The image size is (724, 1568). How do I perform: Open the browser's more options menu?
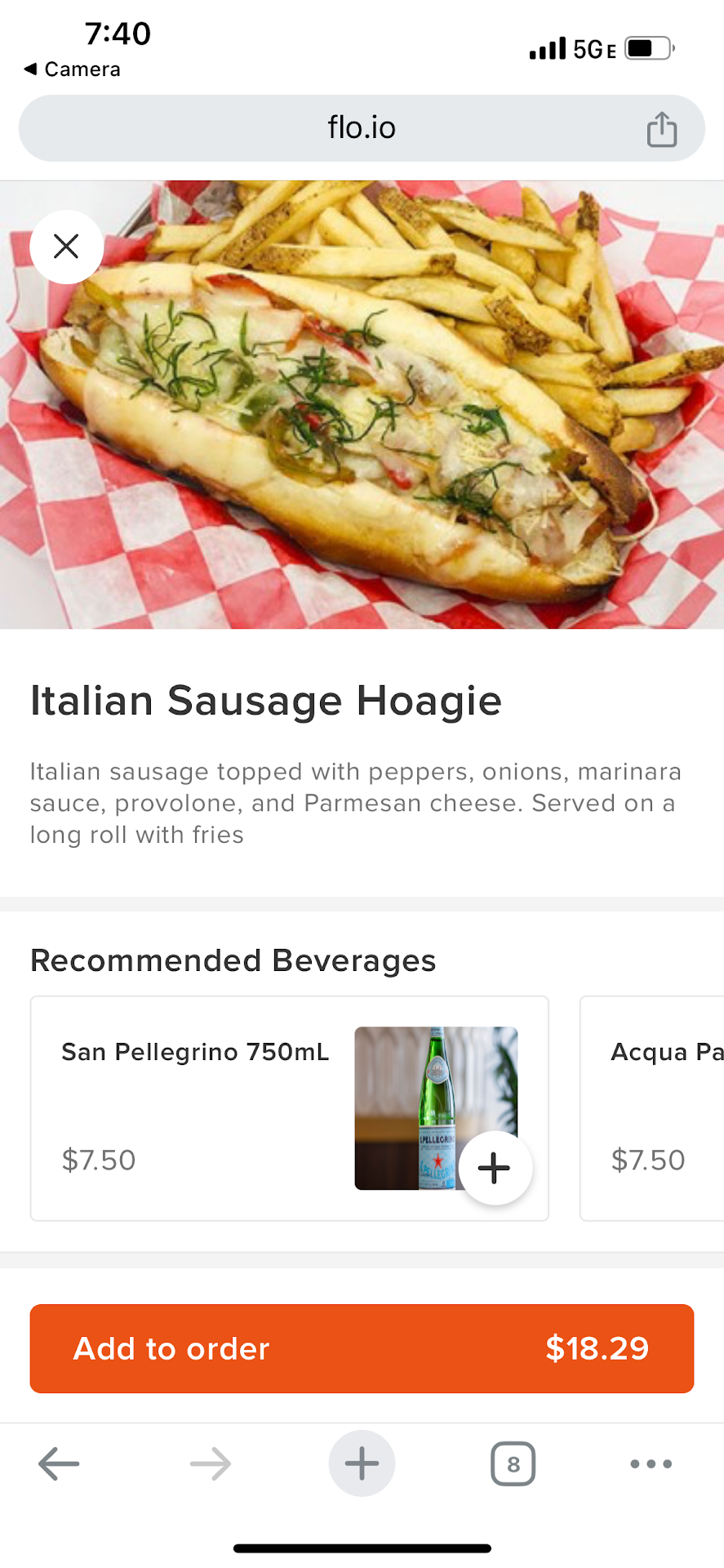651,1463
